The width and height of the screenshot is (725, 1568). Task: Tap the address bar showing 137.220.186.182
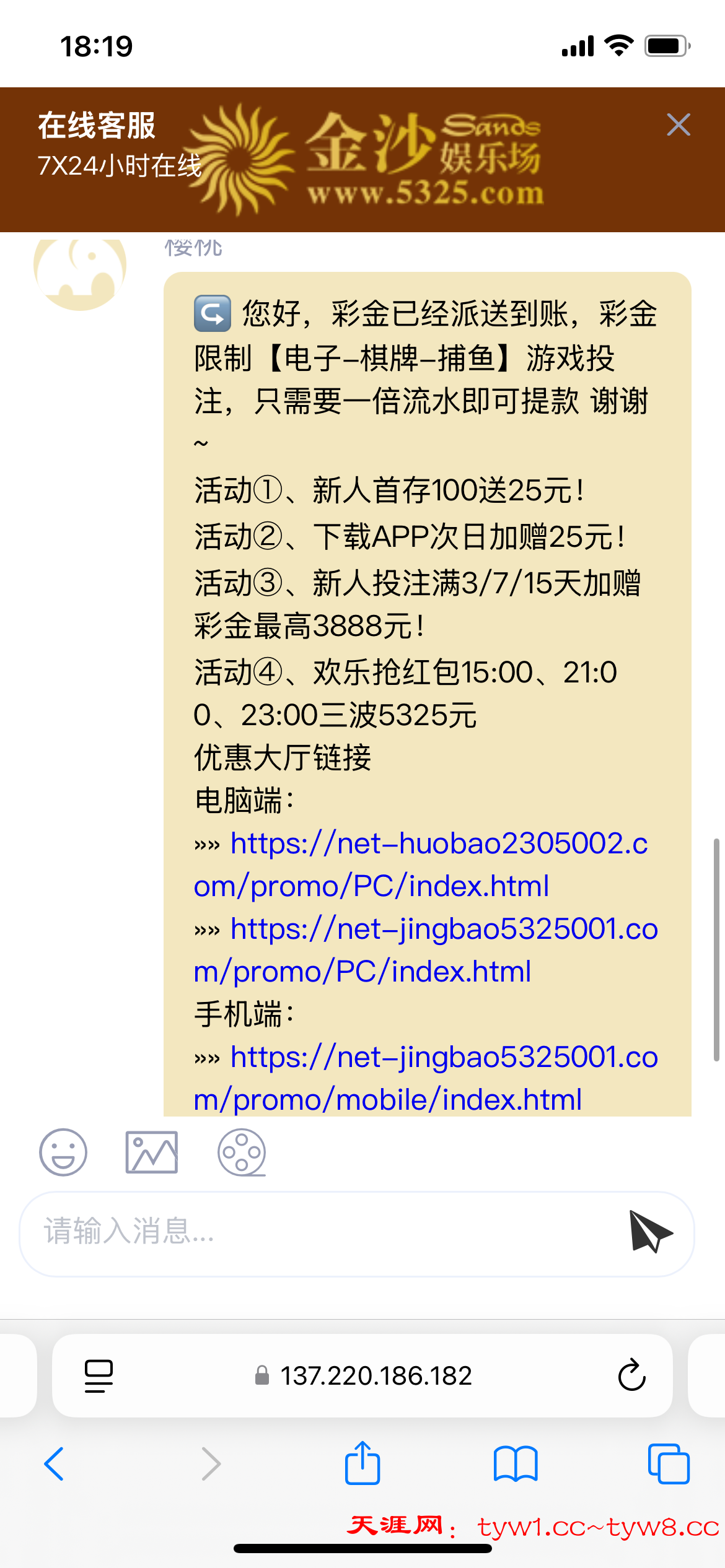366,1376
